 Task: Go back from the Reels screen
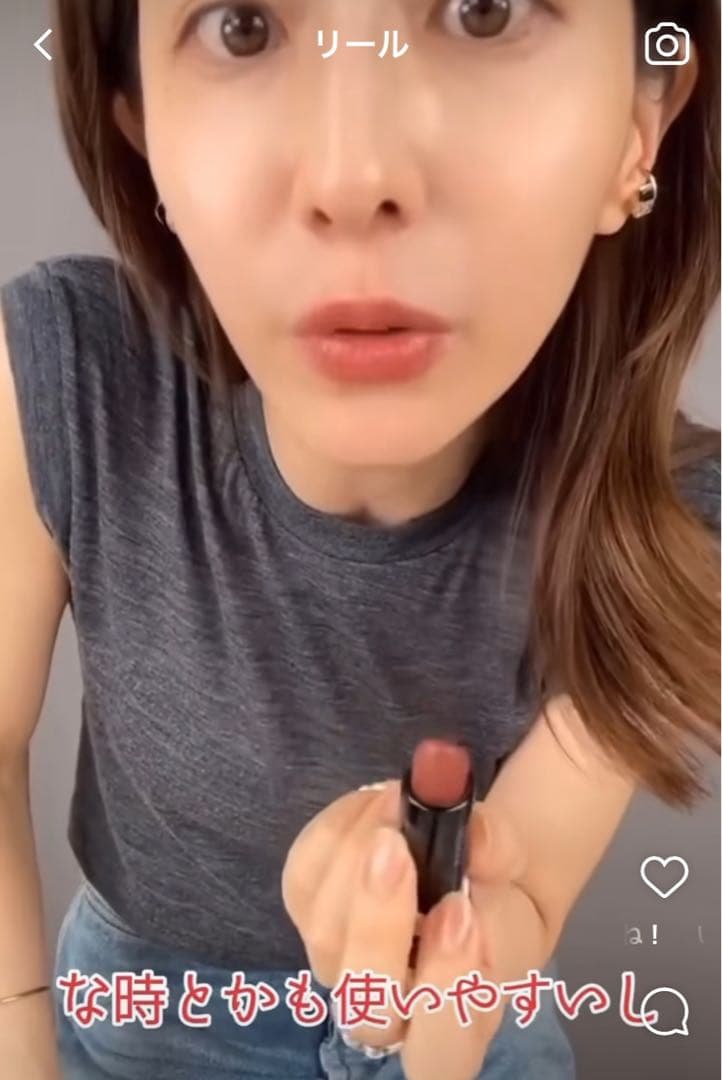(x=42, y=45)
